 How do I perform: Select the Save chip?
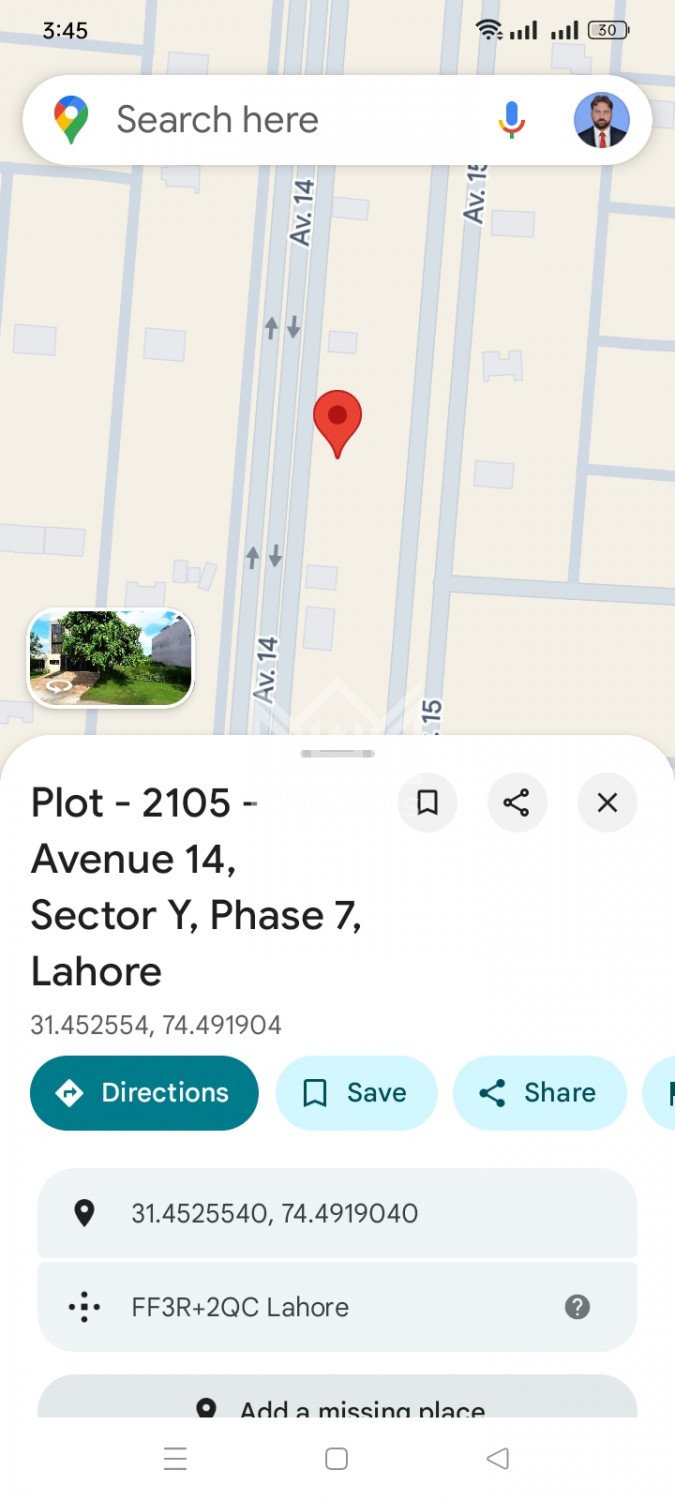click(x=356, y=1093)
